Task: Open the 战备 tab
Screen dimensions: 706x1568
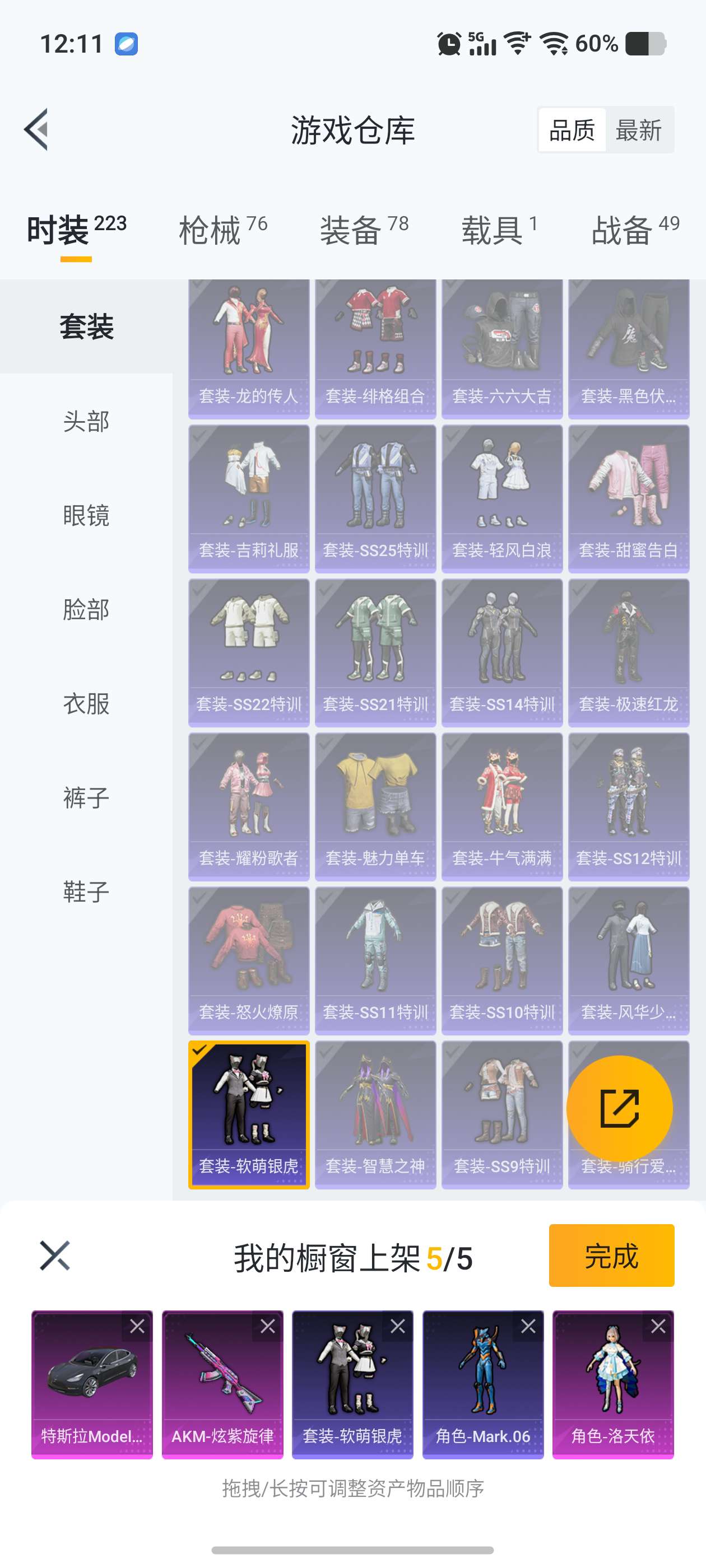Action: click(635, 230)
